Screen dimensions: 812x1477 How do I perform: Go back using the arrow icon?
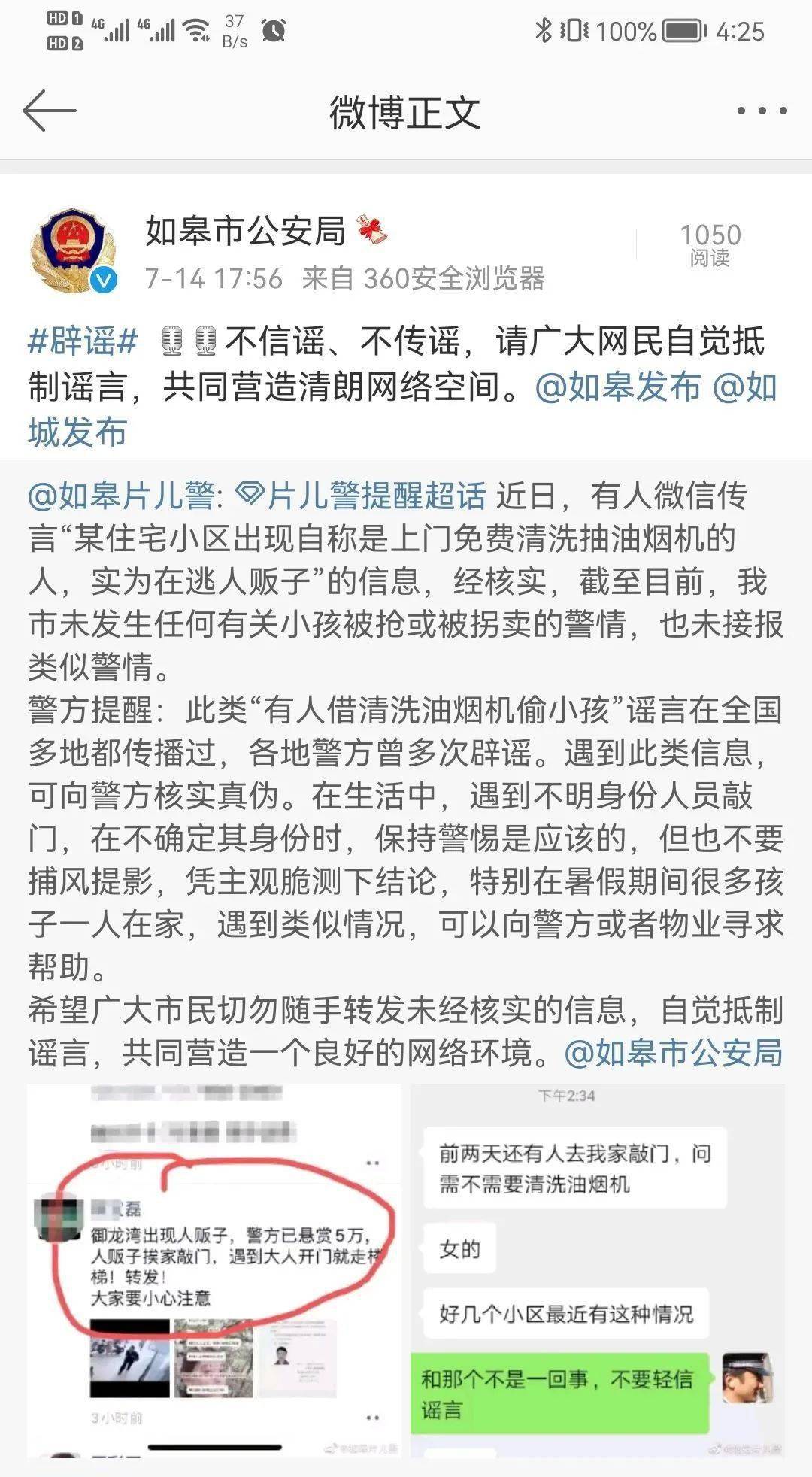click(50, 111)
